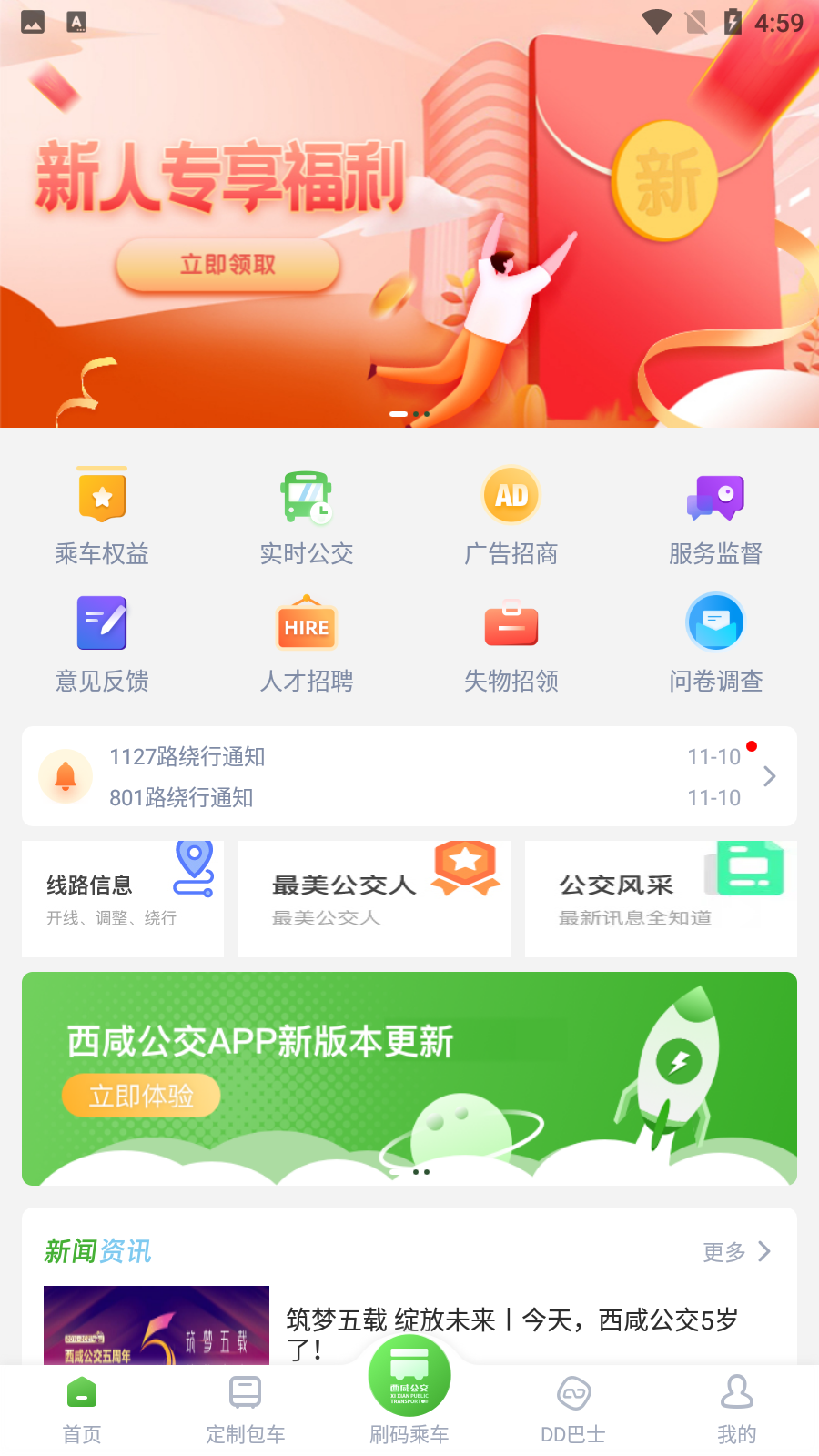Screen dimensions: 819x1456
Task: Open 广告招商 advertising service
Action: tap(511, 514)
